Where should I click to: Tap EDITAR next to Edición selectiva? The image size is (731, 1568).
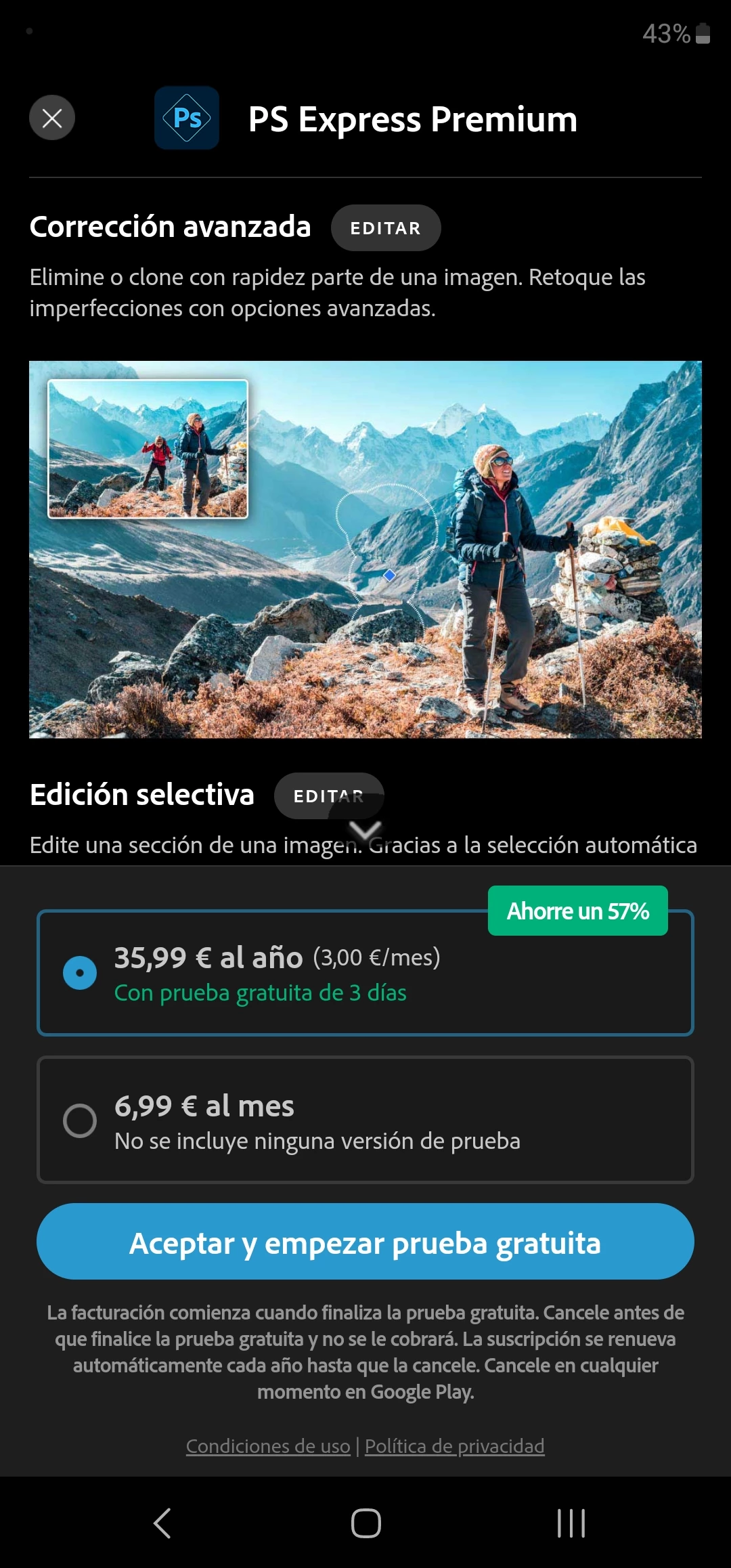[328, 796]
